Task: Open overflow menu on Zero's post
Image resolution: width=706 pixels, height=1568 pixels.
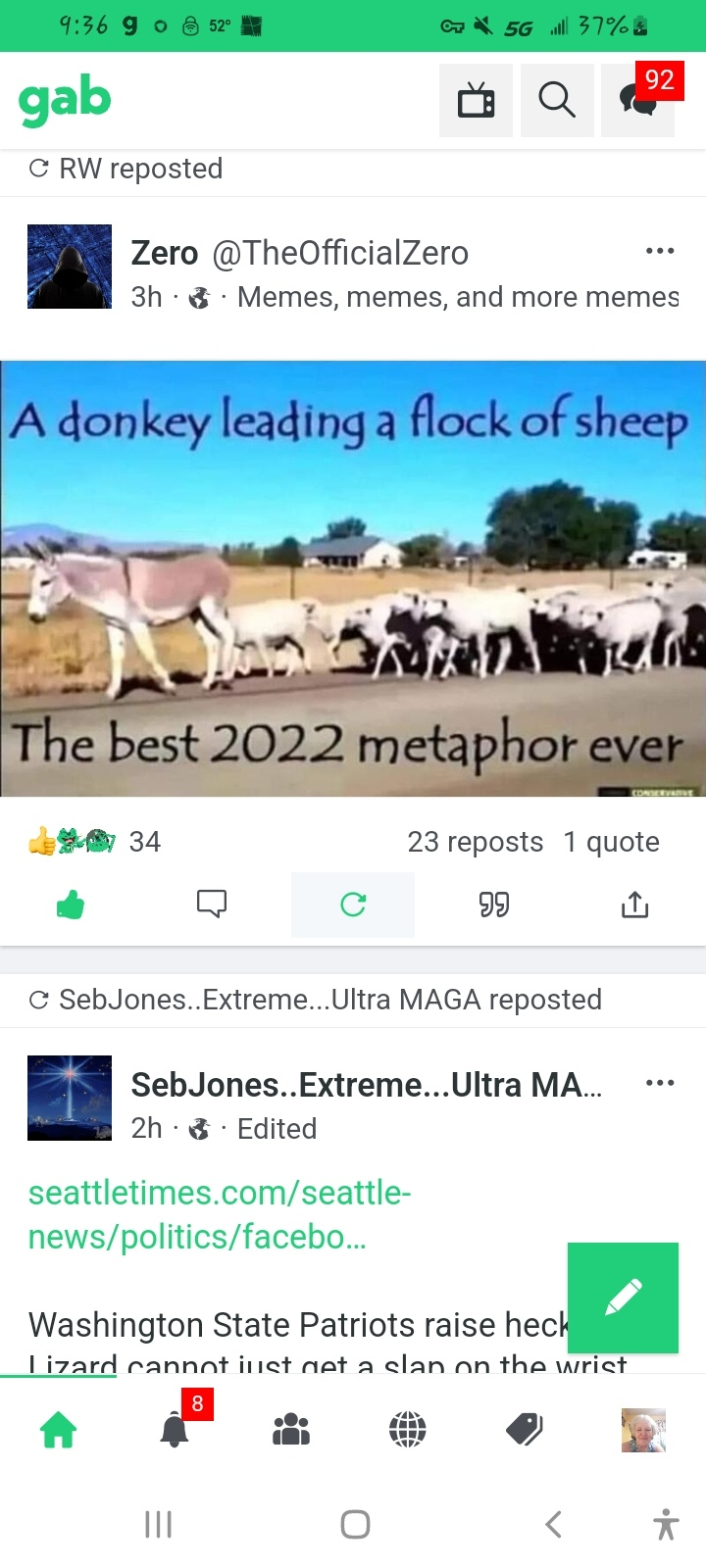Action: (x=660, y=252)
